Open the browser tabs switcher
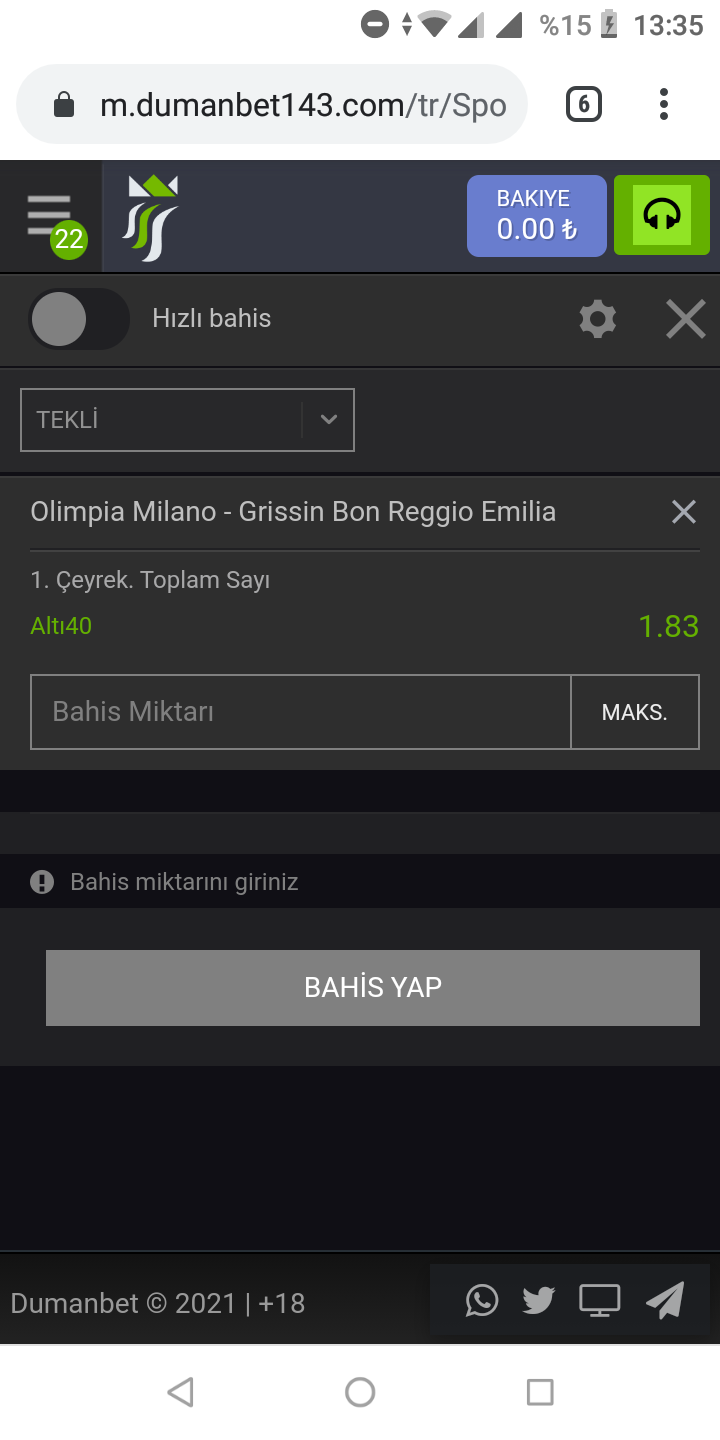This screenshot has height=1440, width=720. pos(584,104)
